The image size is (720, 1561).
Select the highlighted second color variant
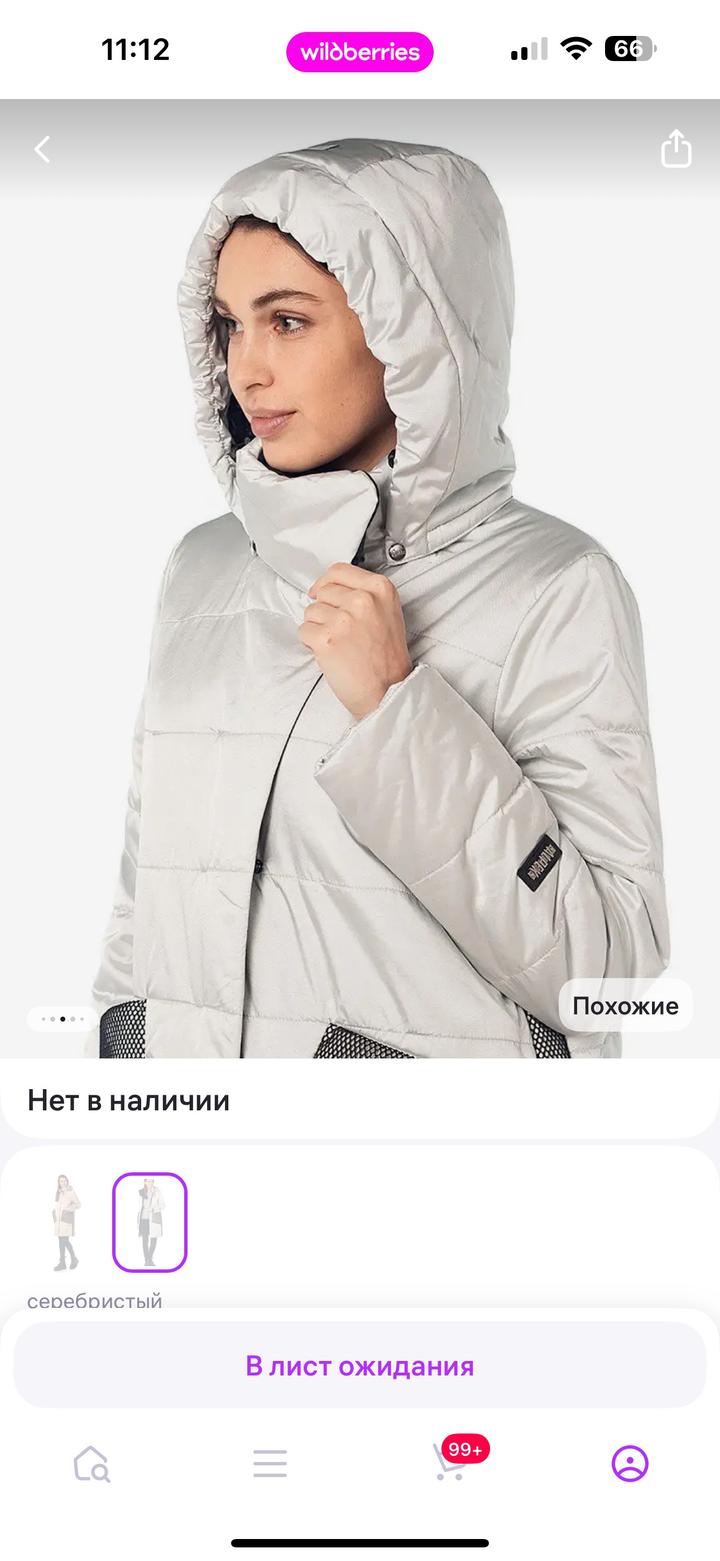tap(150, 1222)
